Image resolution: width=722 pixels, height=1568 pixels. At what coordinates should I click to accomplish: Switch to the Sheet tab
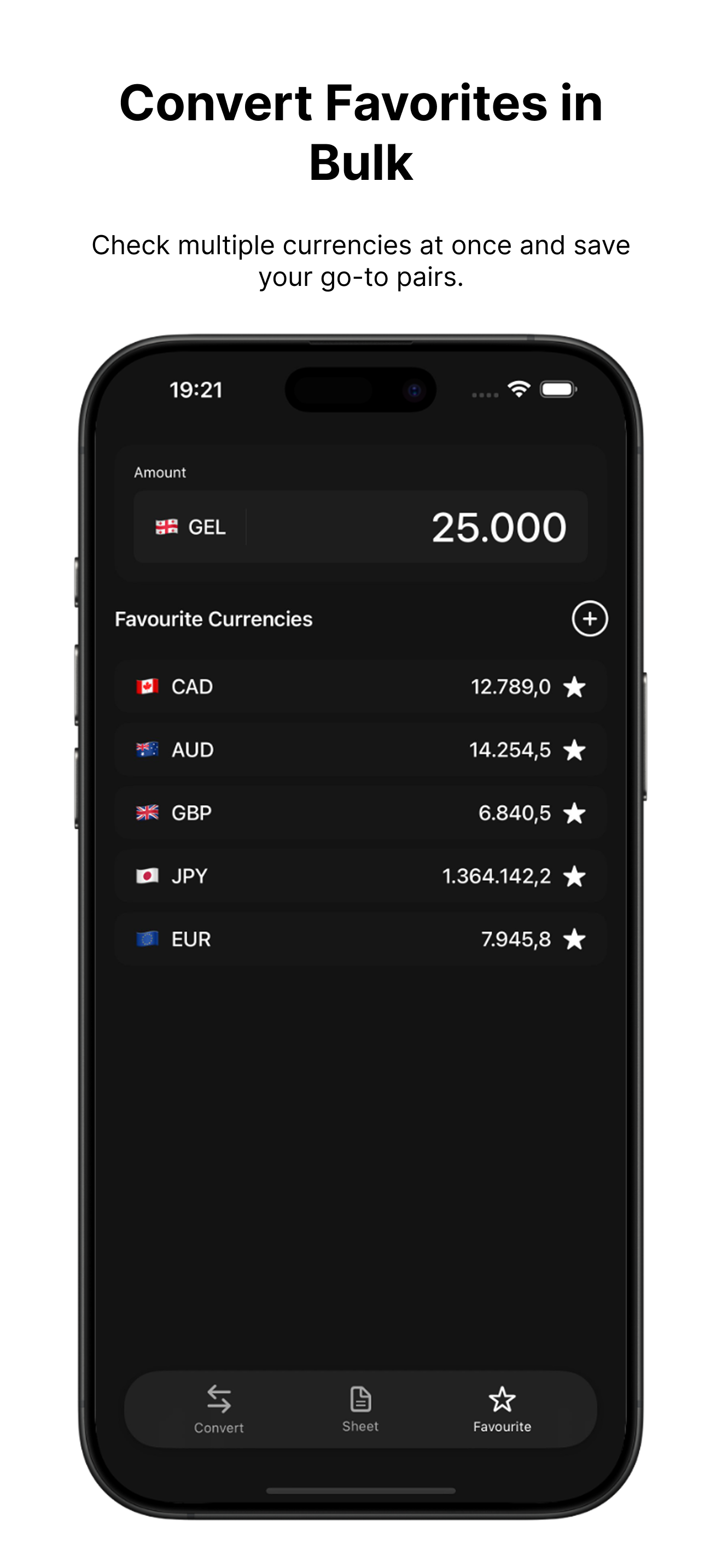click(x=360, y=1397)
